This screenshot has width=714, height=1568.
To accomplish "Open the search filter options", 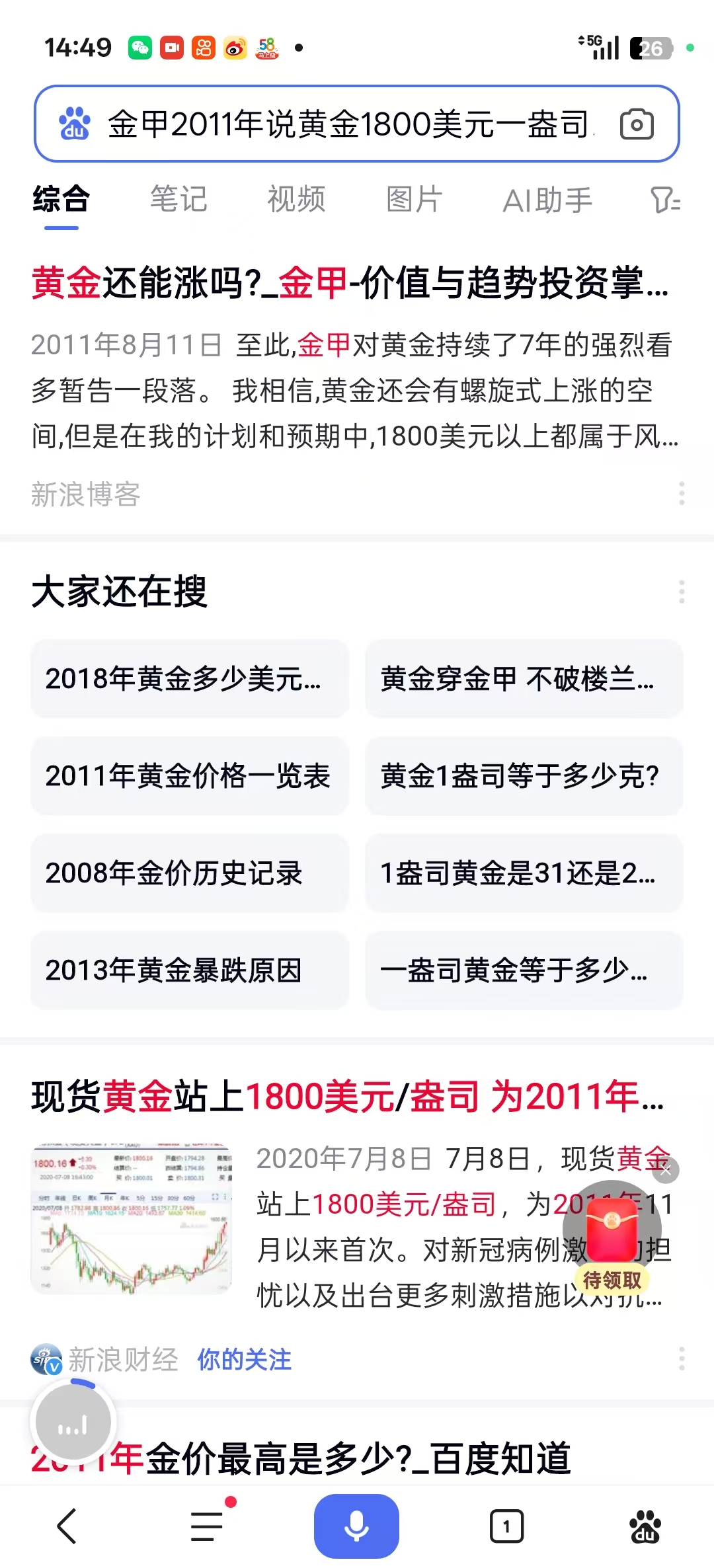I will click(665, 200).
